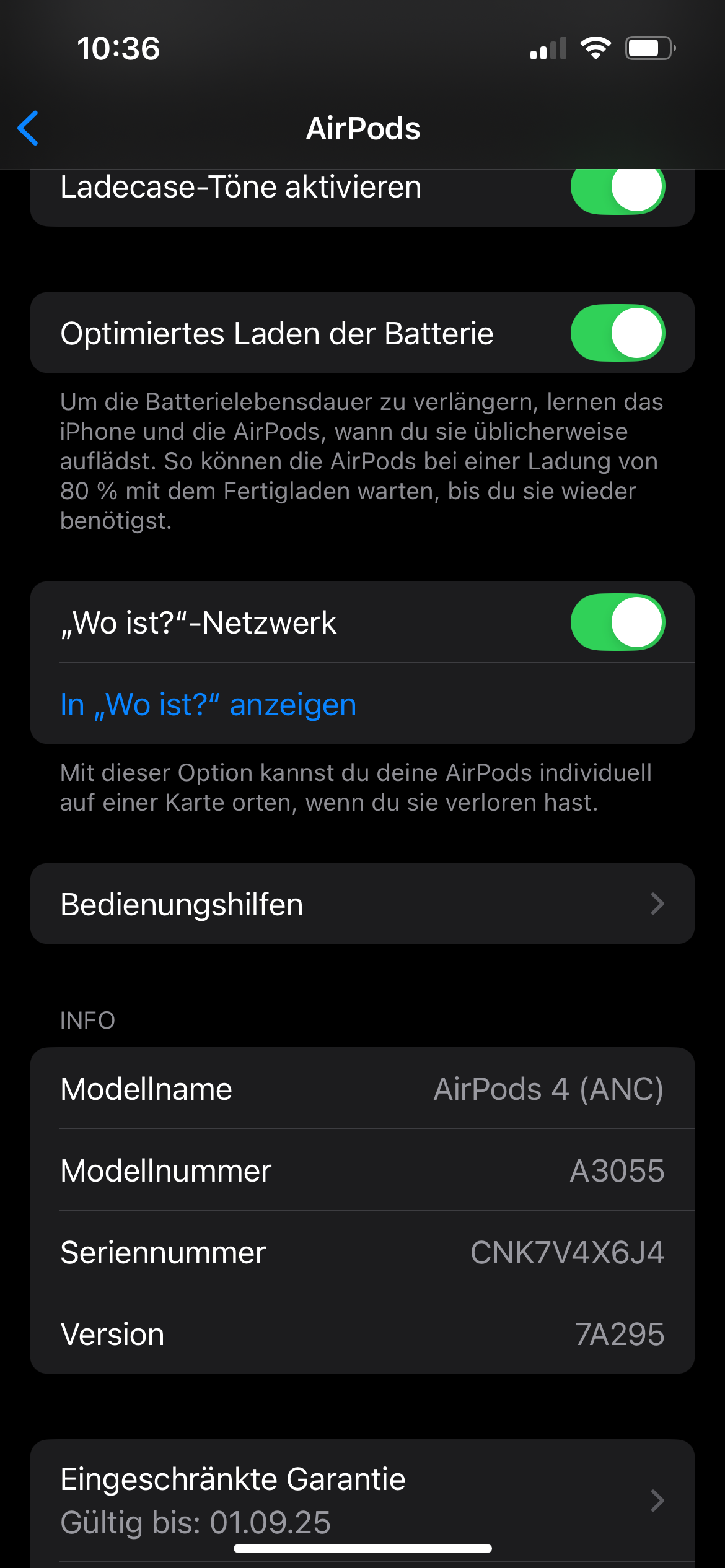The width and height of the screenshot is (725, 1568).
Task: Turn off the „Wo ist?“-Netzwerk switch
Action: [617, 622]
